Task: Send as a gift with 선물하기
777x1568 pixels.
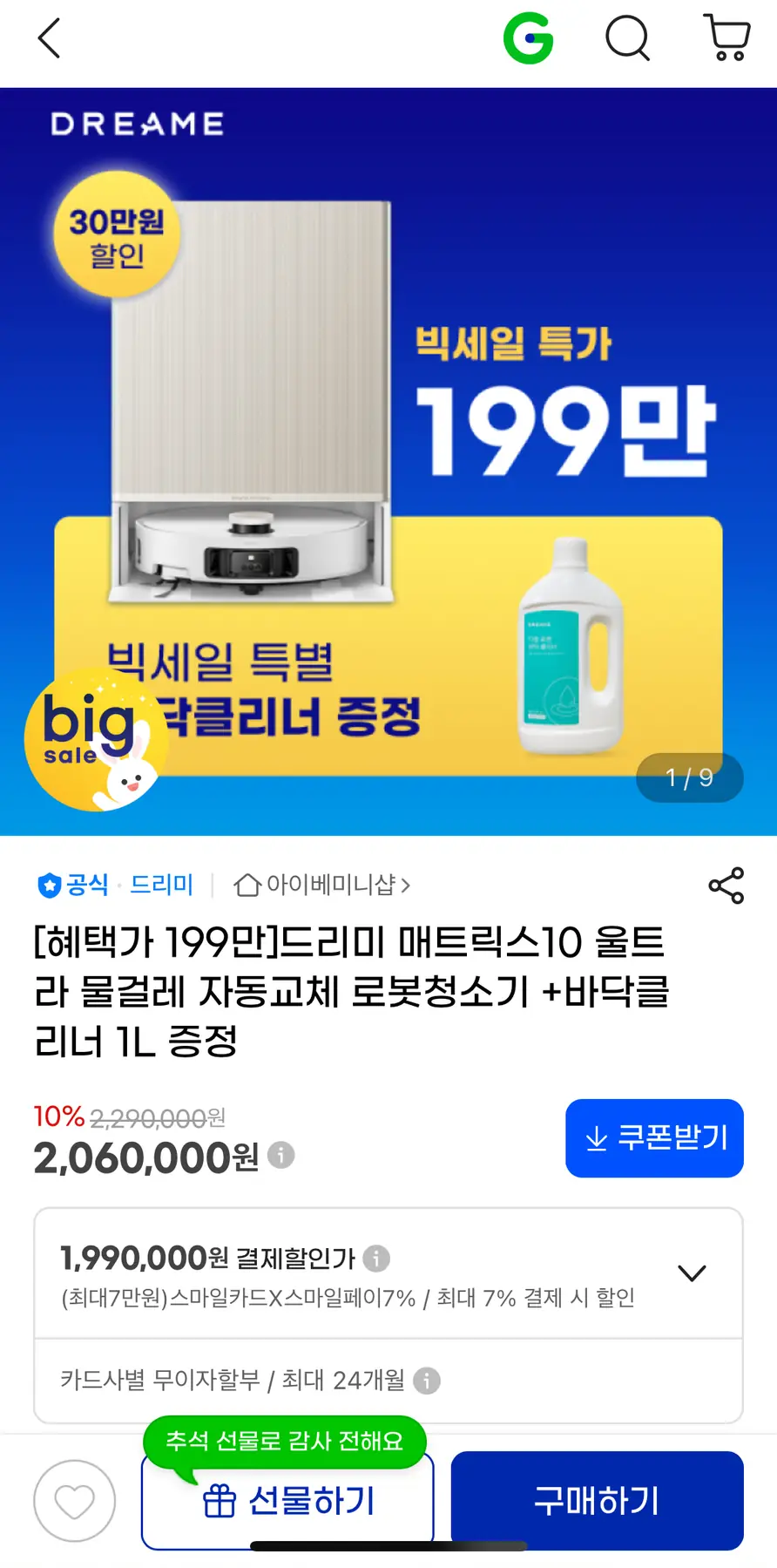Action: coord(287,1502)
